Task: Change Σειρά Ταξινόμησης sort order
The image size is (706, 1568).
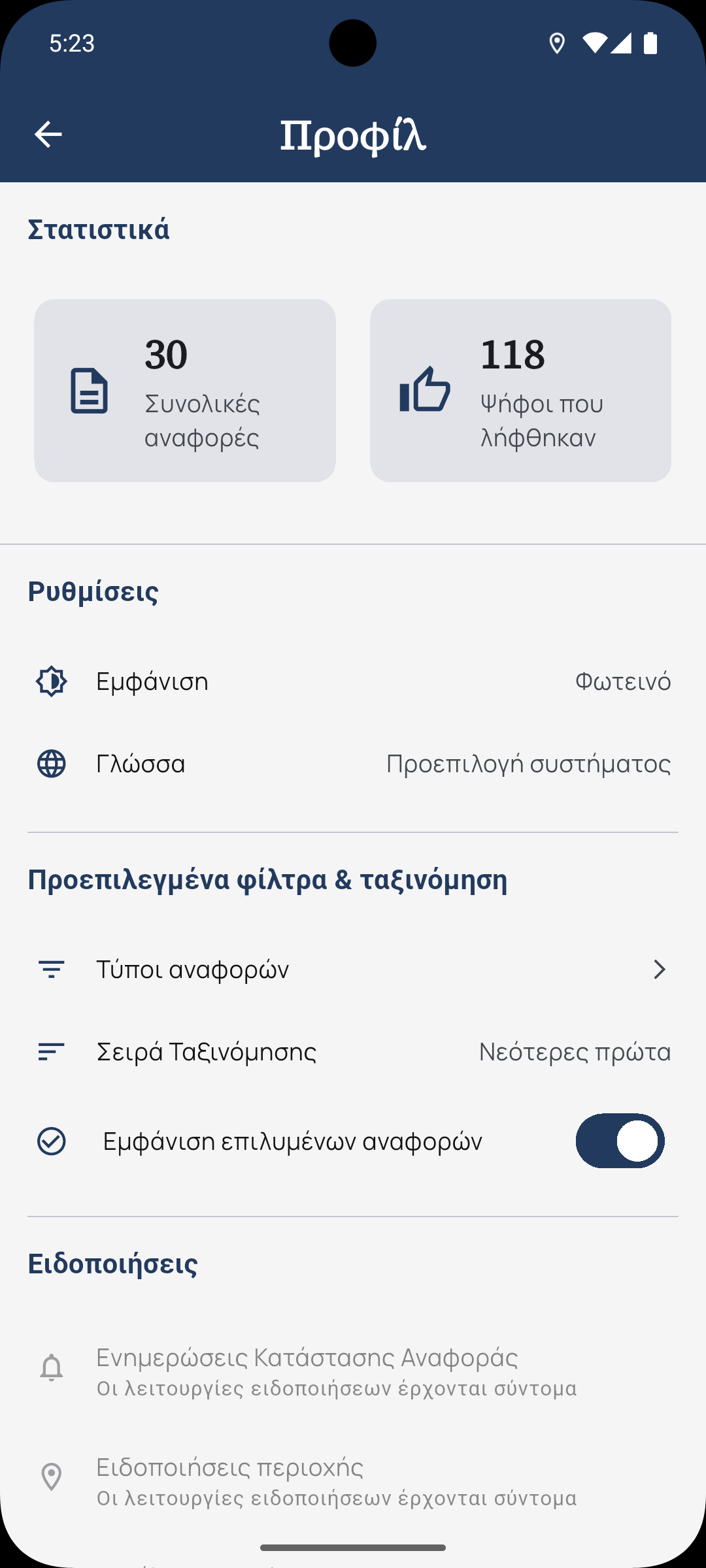Action: pyautogui.click(x=353, y=1052)
